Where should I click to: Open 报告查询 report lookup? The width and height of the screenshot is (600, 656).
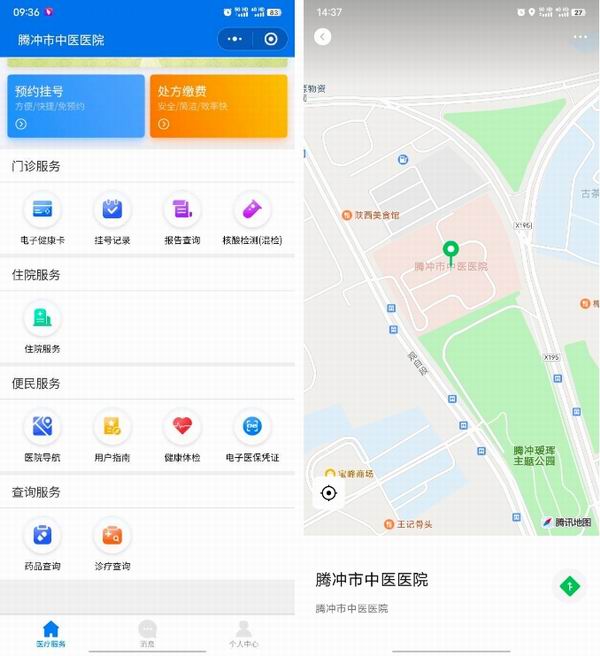(x=182, y=210)
